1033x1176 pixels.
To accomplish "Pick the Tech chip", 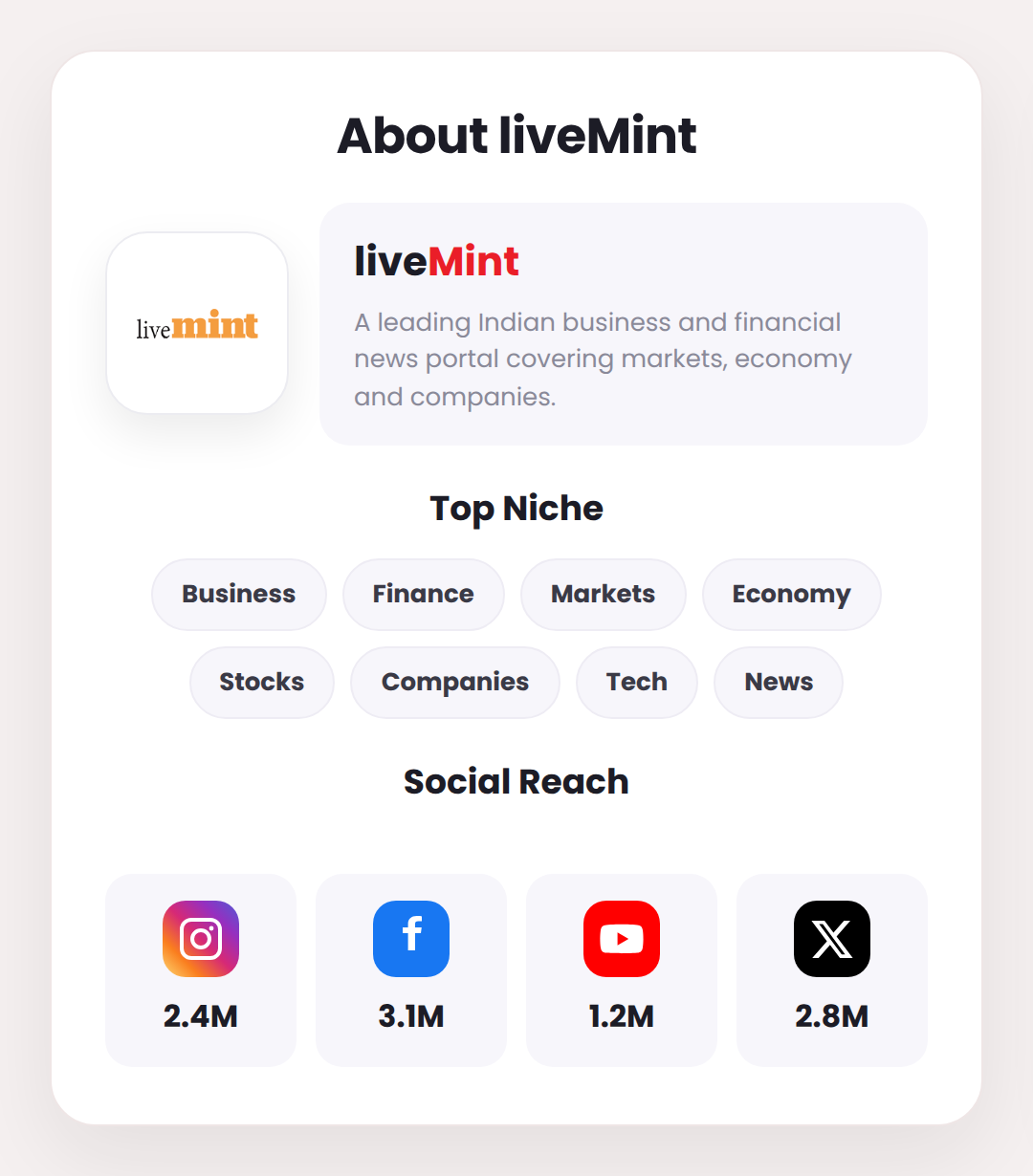I will point(637,683).
